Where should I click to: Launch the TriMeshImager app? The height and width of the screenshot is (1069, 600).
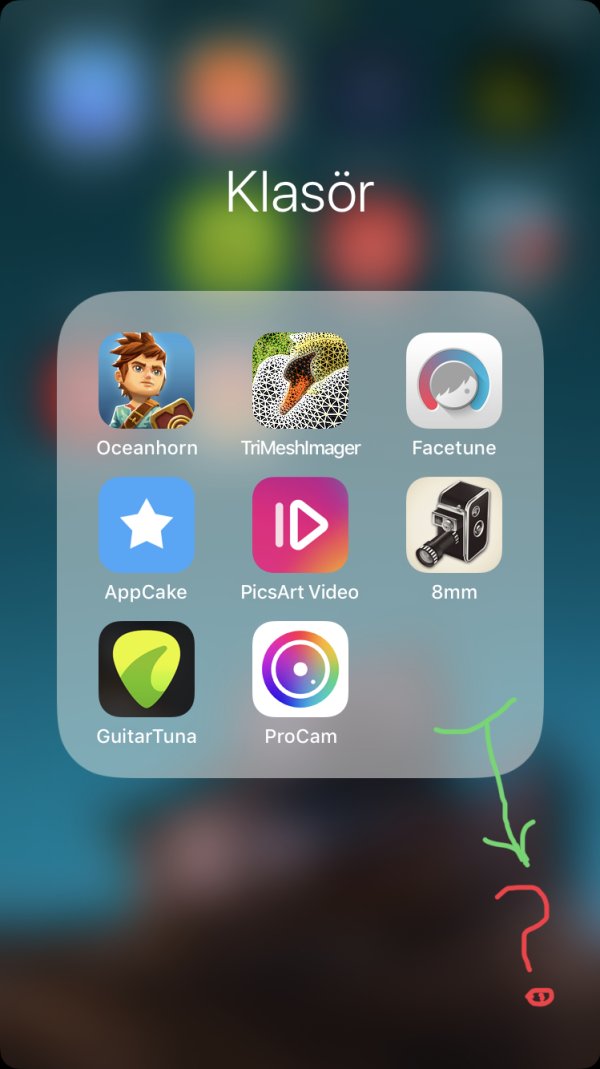pyautogui.click(x=300, y=380)
